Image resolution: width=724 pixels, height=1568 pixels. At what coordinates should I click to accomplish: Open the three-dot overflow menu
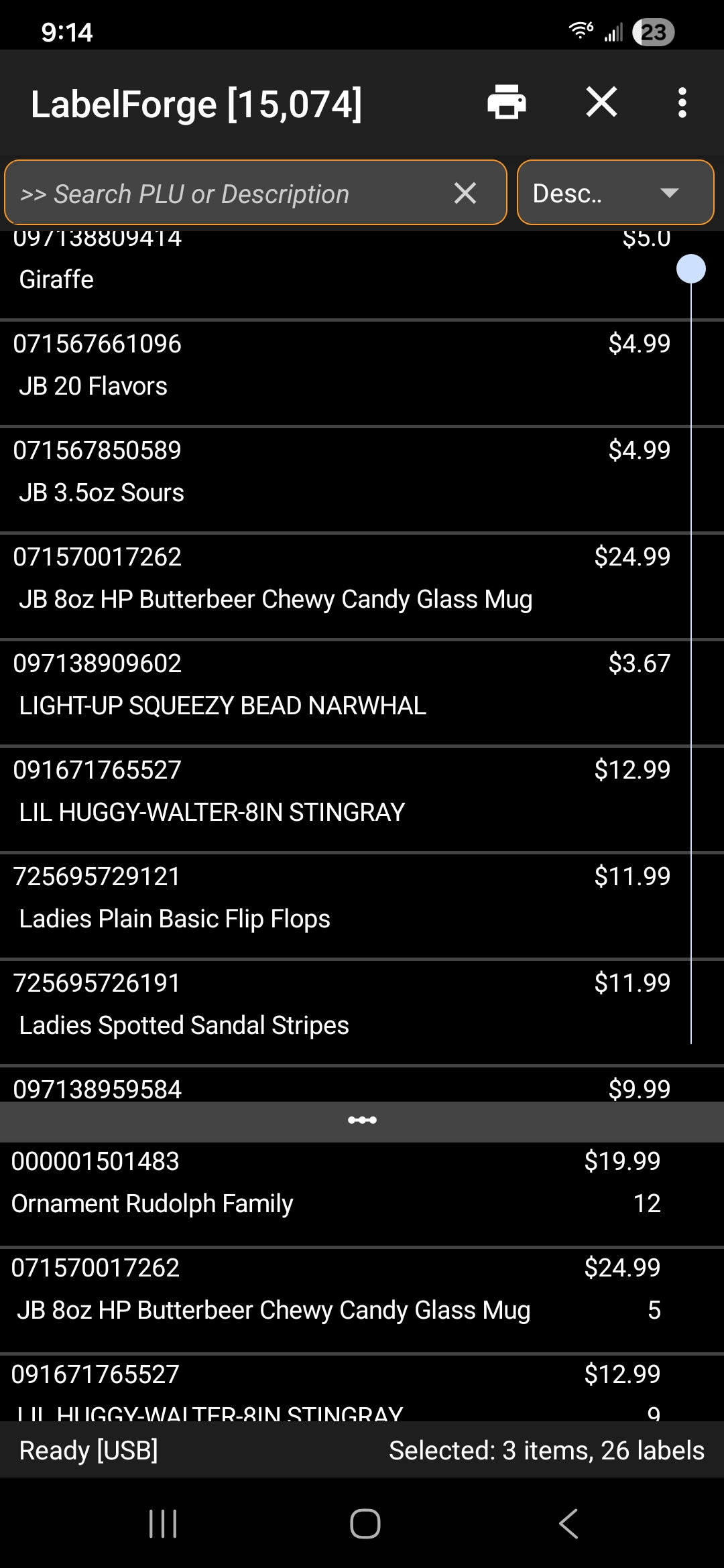682,103
